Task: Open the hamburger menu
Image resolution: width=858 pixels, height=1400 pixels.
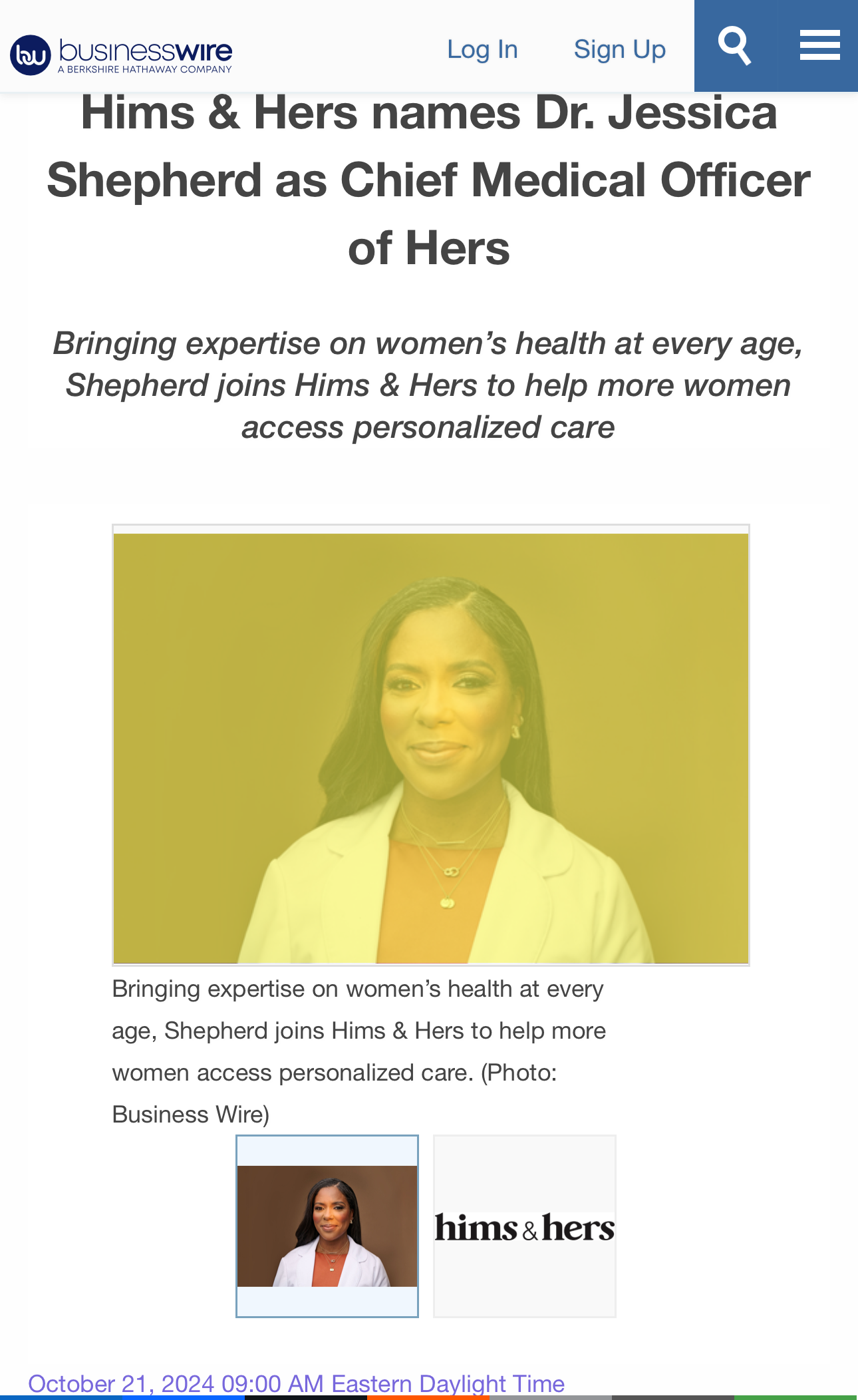Action: point(819,46)
